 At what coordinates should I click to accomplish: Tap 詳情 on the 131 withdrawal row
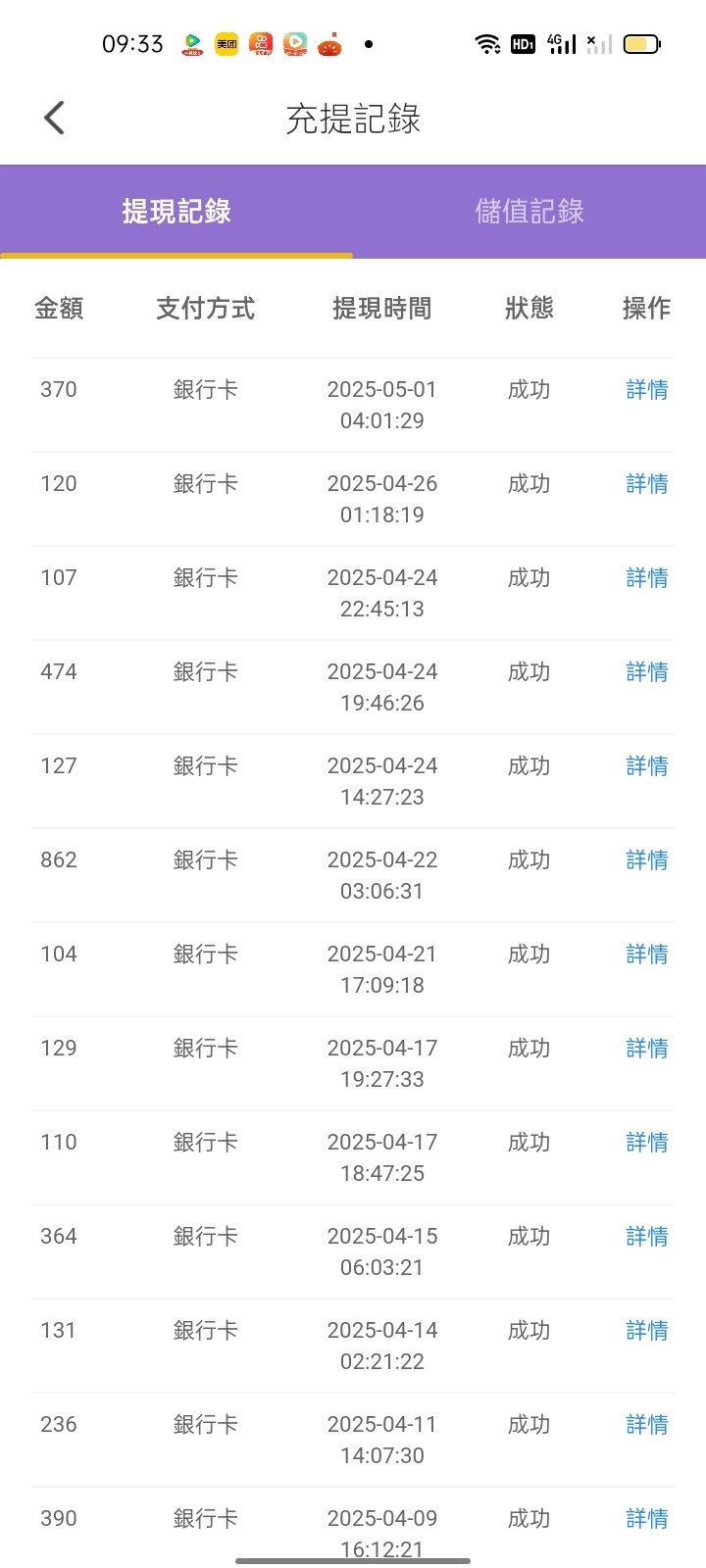click(x=647, y=1331)
